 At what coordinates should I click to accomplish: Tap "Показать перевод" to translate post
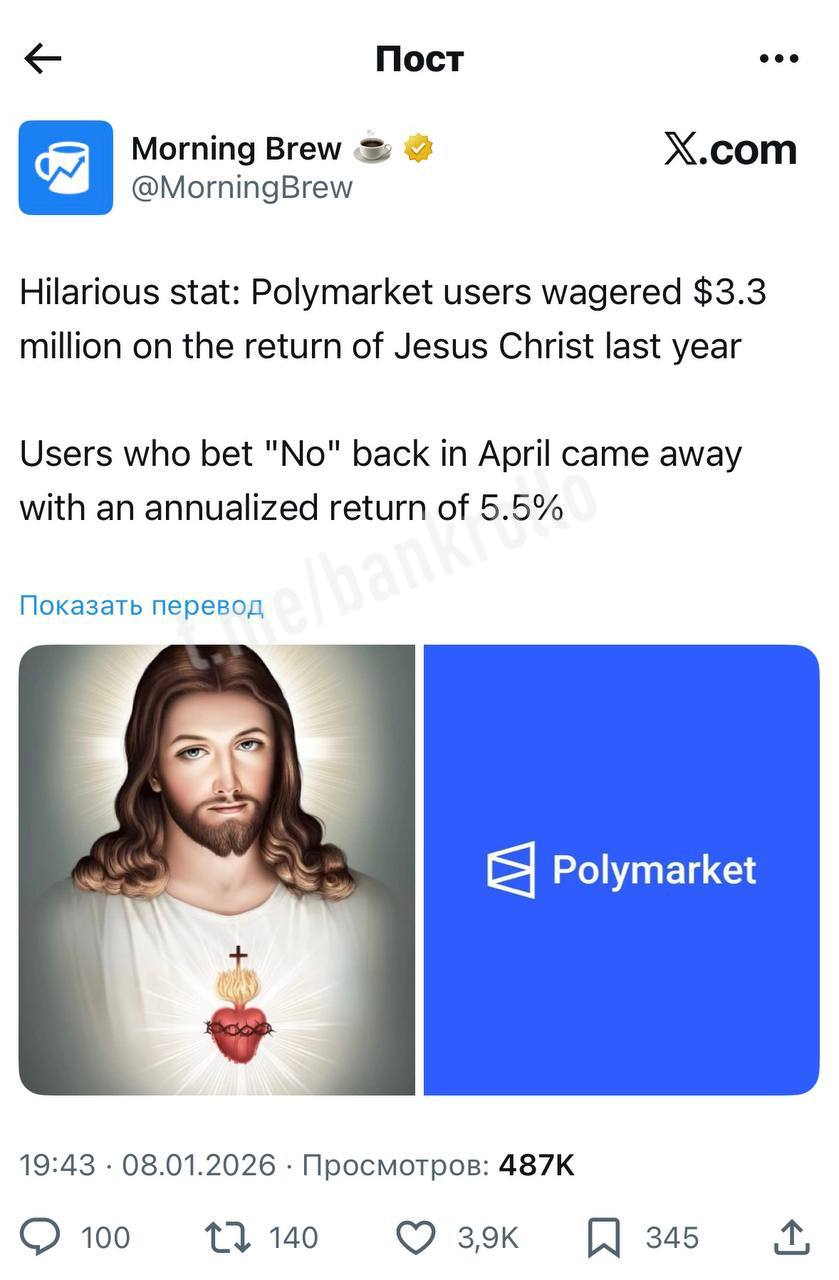point(141,605)
